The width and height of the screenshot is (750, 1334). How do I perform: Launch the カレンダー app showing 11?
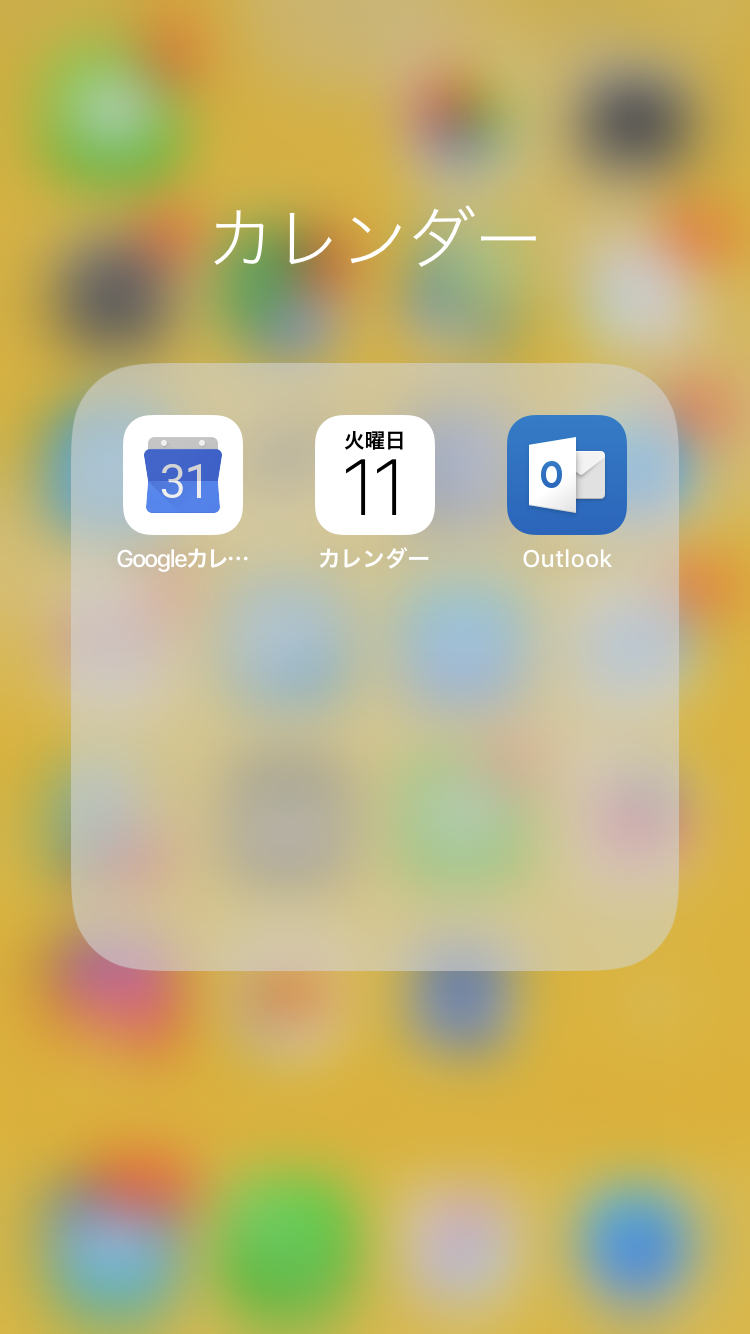click(375, 475)
